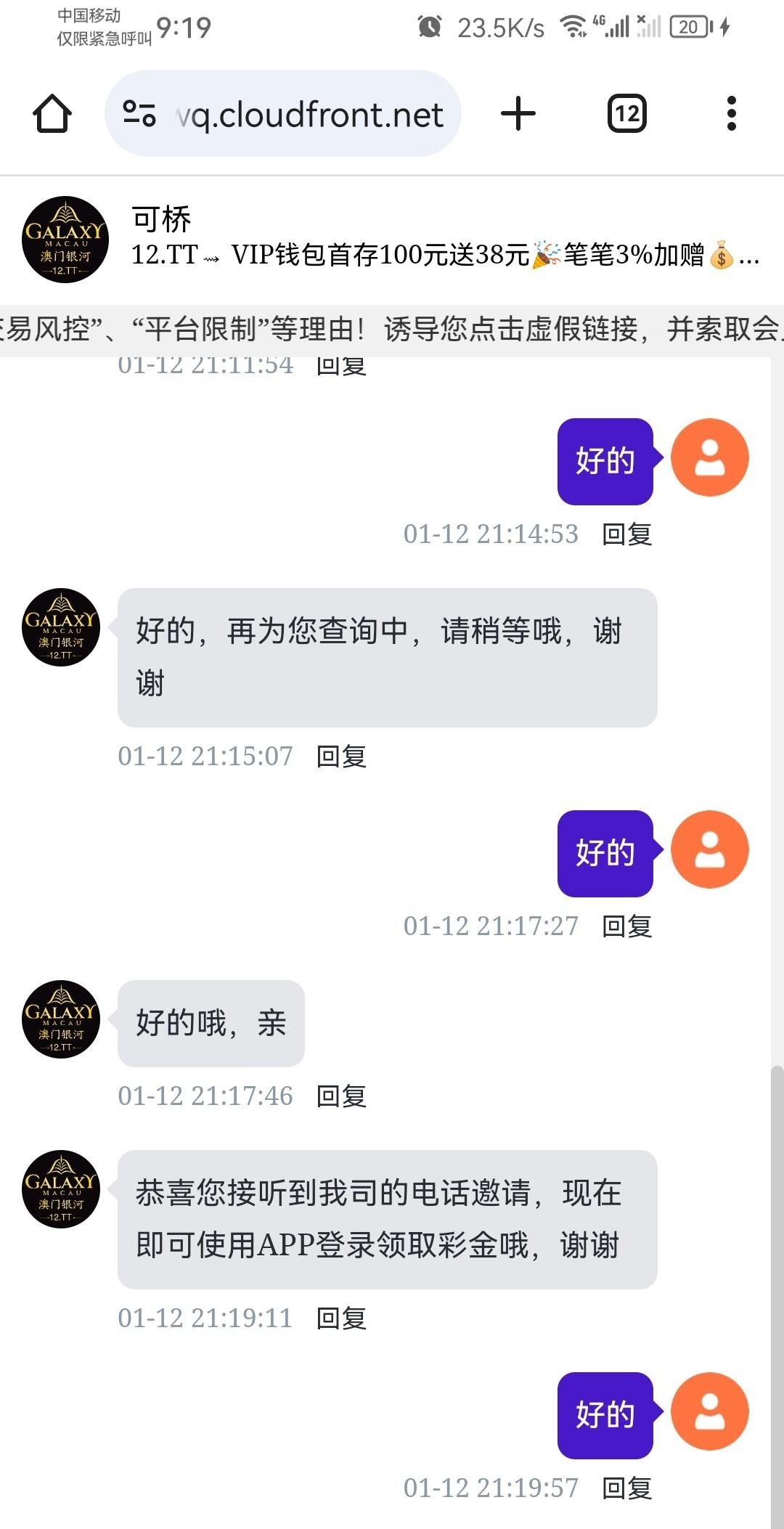
Task: Tap the cloudfront.net address bar
Action: [x=309, y=115]
